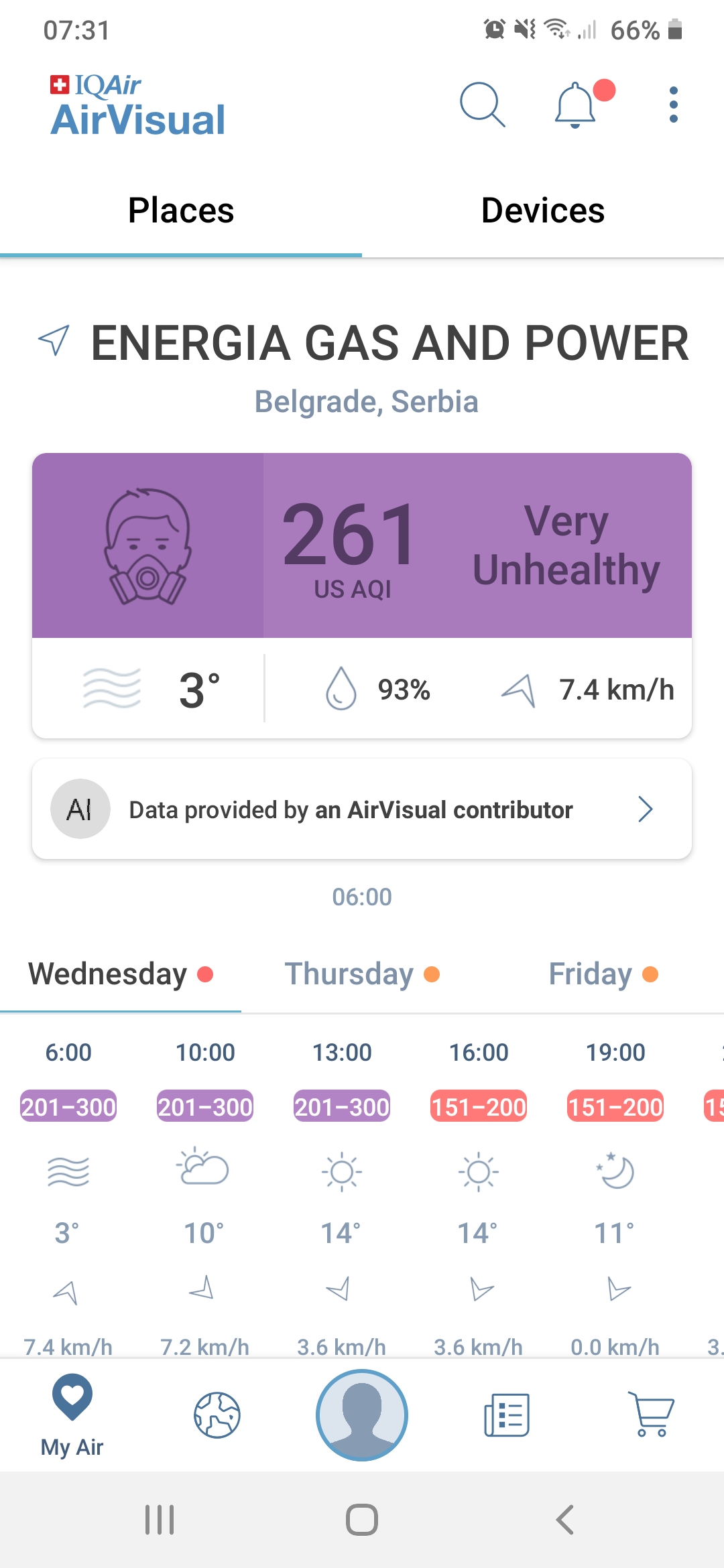Open the search magnifier icon
This screenshot has width=724, height=1568.
pos(482,105)
